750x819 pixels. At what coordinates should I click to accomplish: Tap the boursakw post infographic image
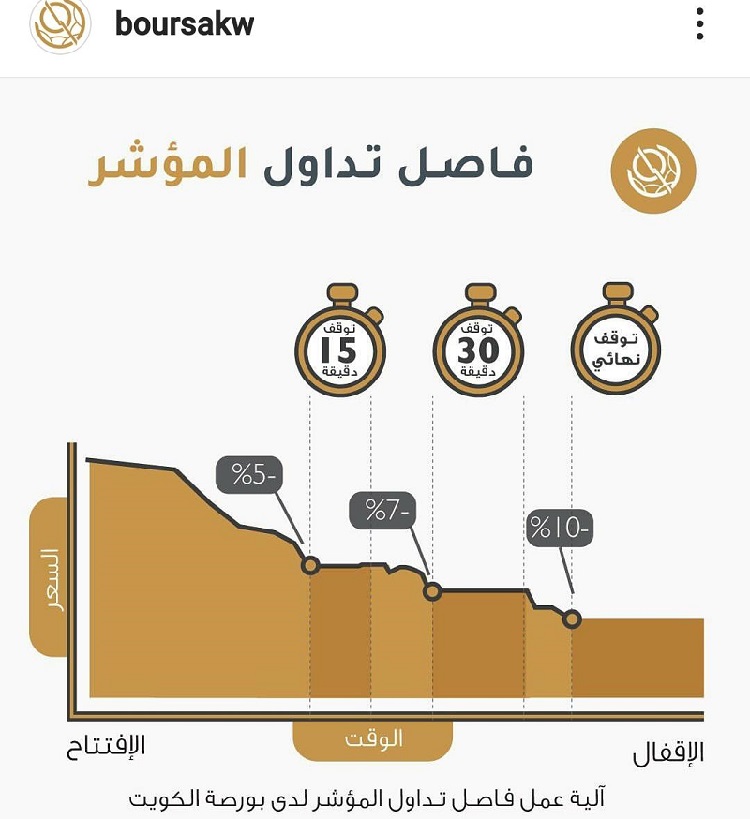[375, 450]
